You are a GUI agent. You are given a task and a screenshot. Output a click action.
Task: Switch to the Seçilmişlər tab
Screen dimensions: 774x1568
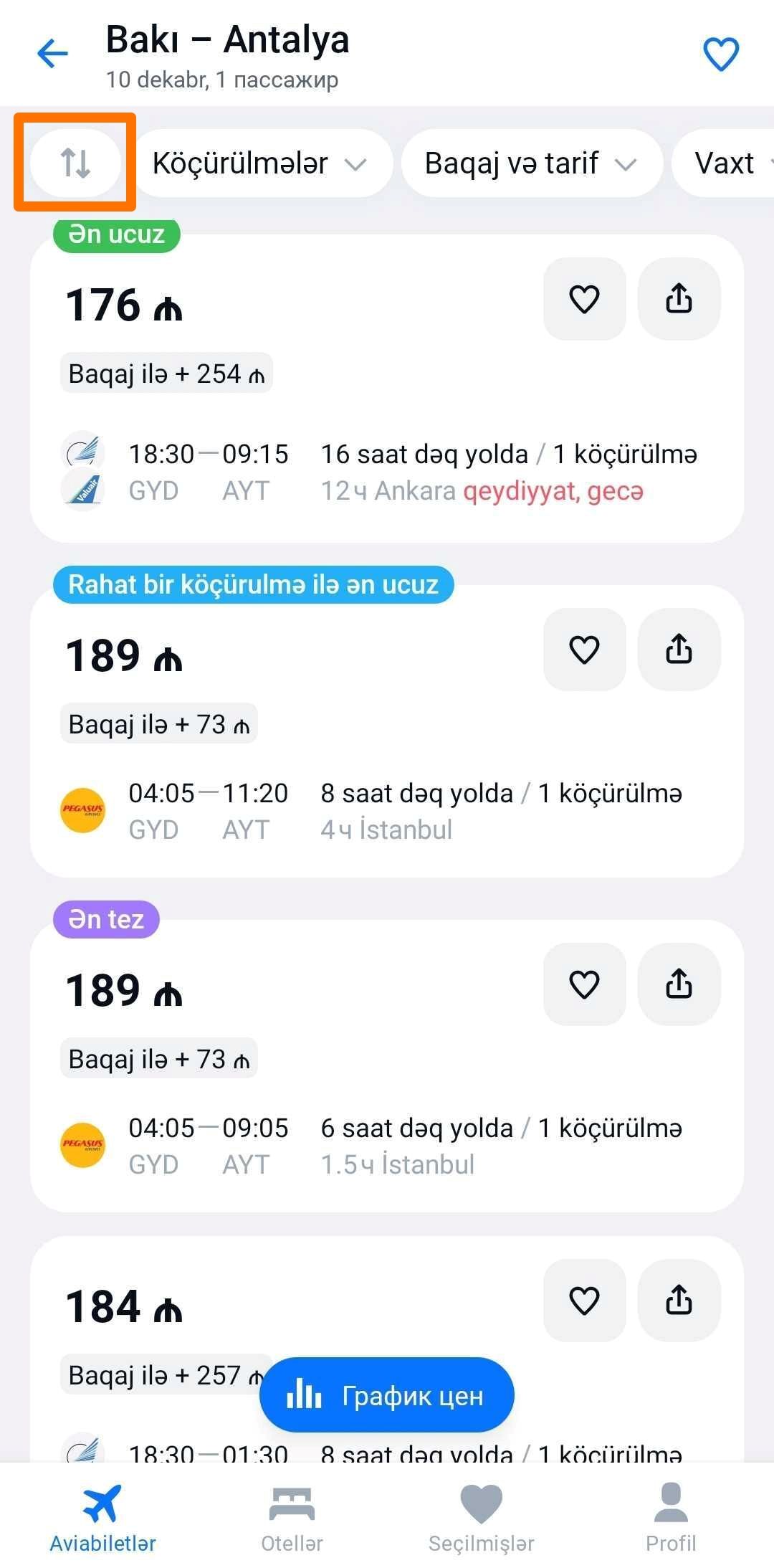click(482, 1517)
